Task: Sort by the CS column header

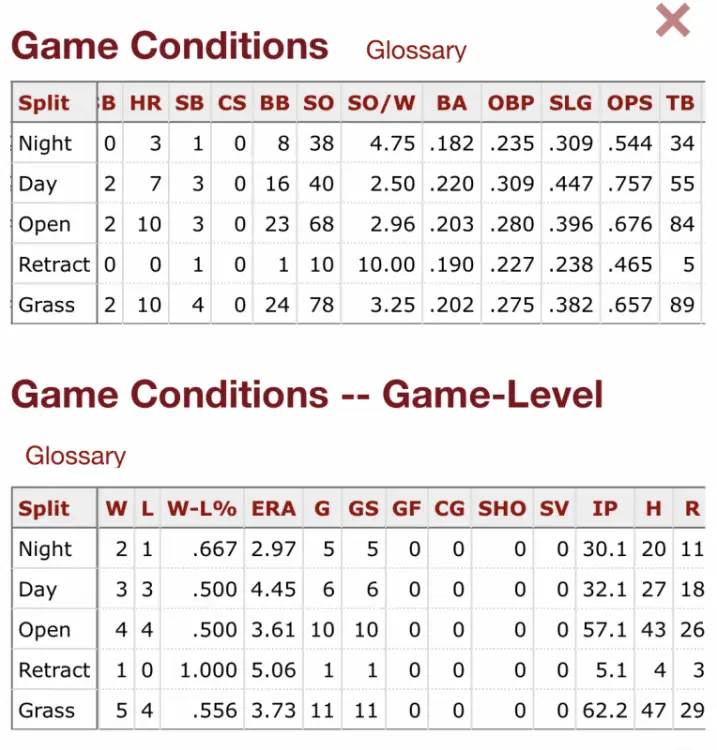Action: [231, 103]
